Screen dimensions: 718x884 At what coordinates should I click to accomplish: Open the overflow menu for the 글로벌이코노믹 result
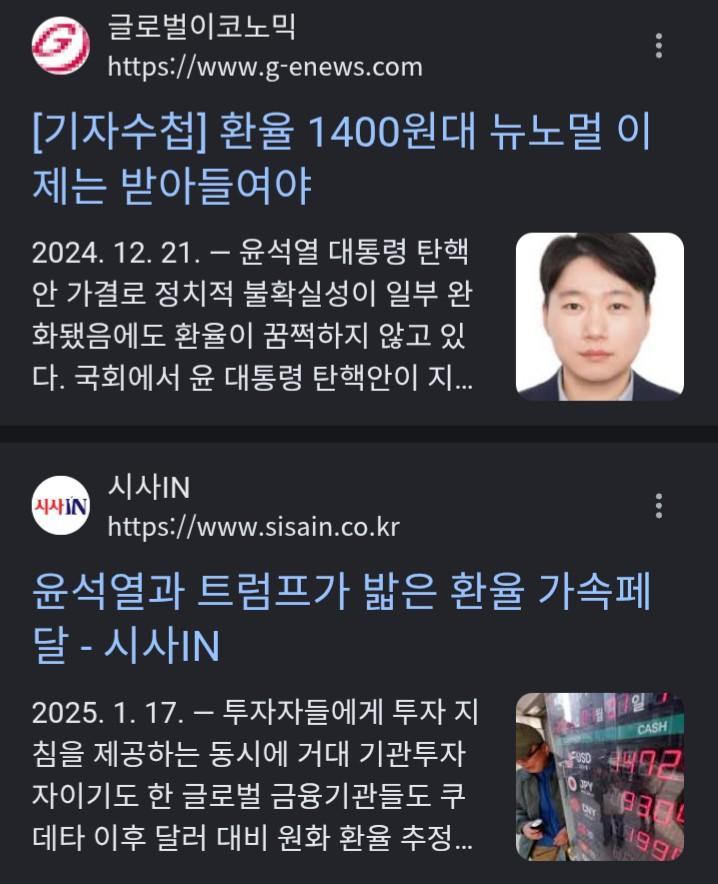[658, 46]
